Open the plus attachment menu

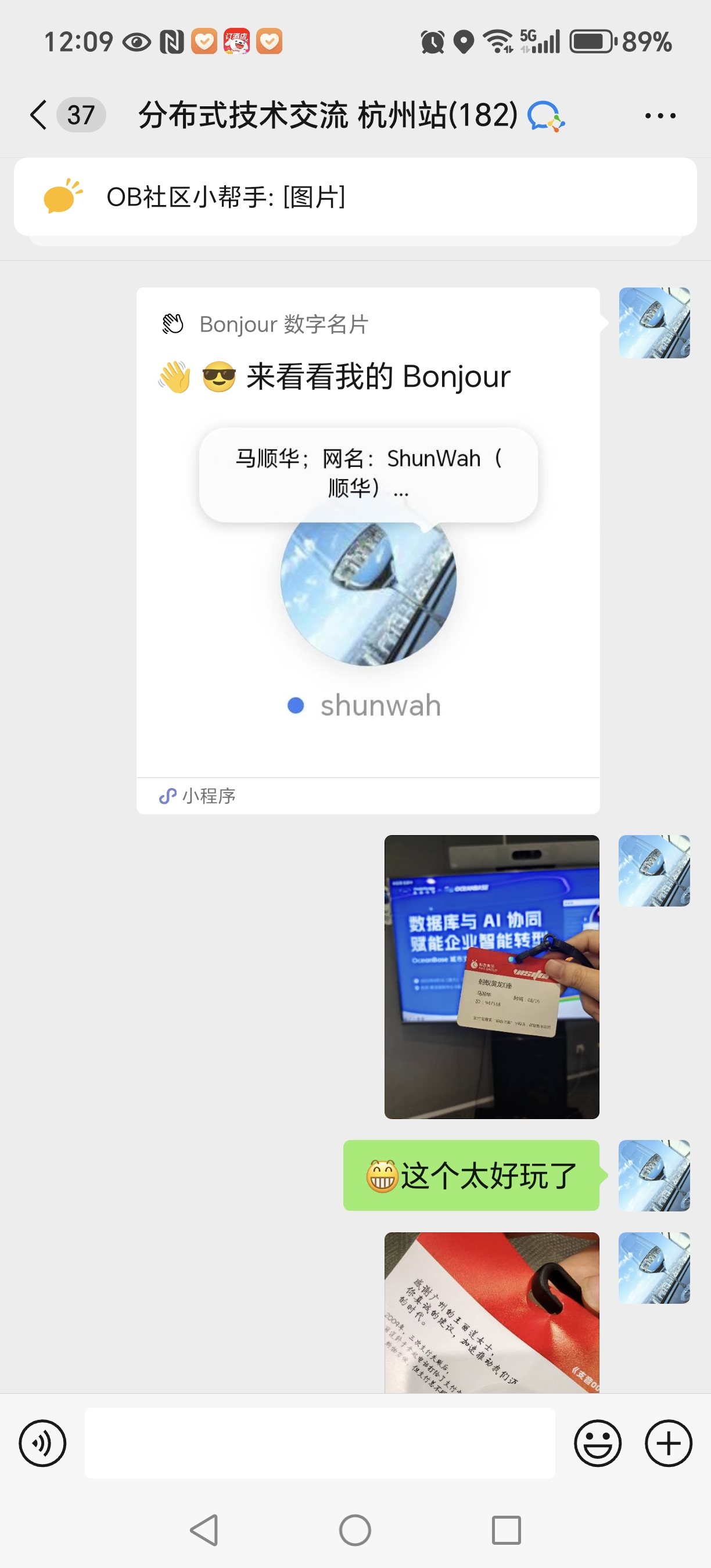(668, 1443)
